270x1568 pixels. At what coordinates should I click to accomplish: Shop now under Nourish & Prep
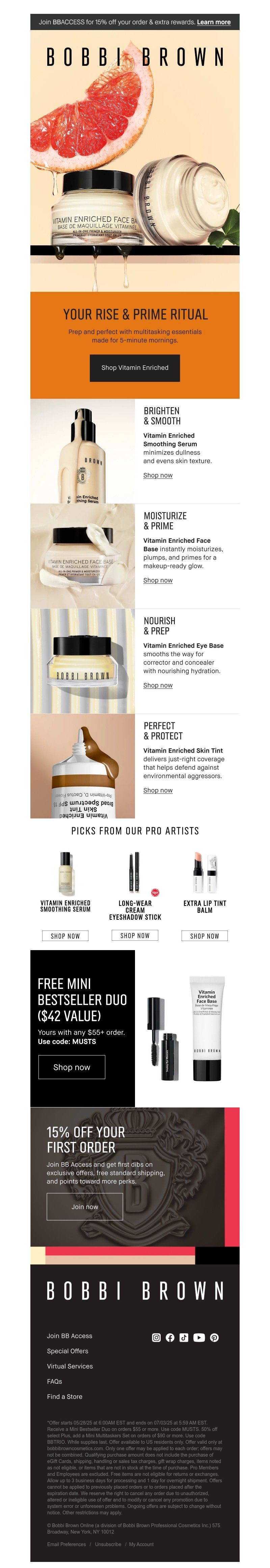coord(158,685)
